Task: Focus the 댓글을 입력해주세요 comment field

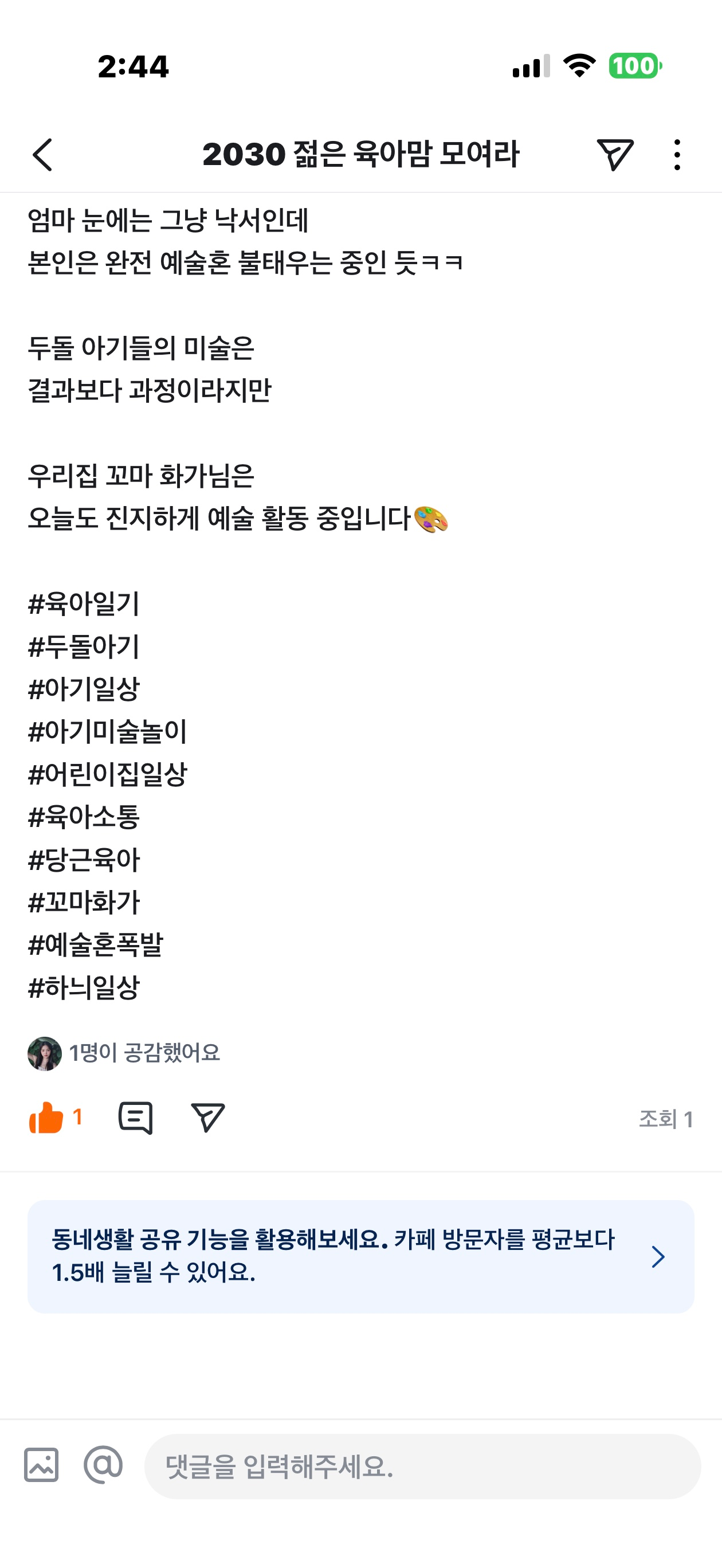Action: click(422, 1467)
